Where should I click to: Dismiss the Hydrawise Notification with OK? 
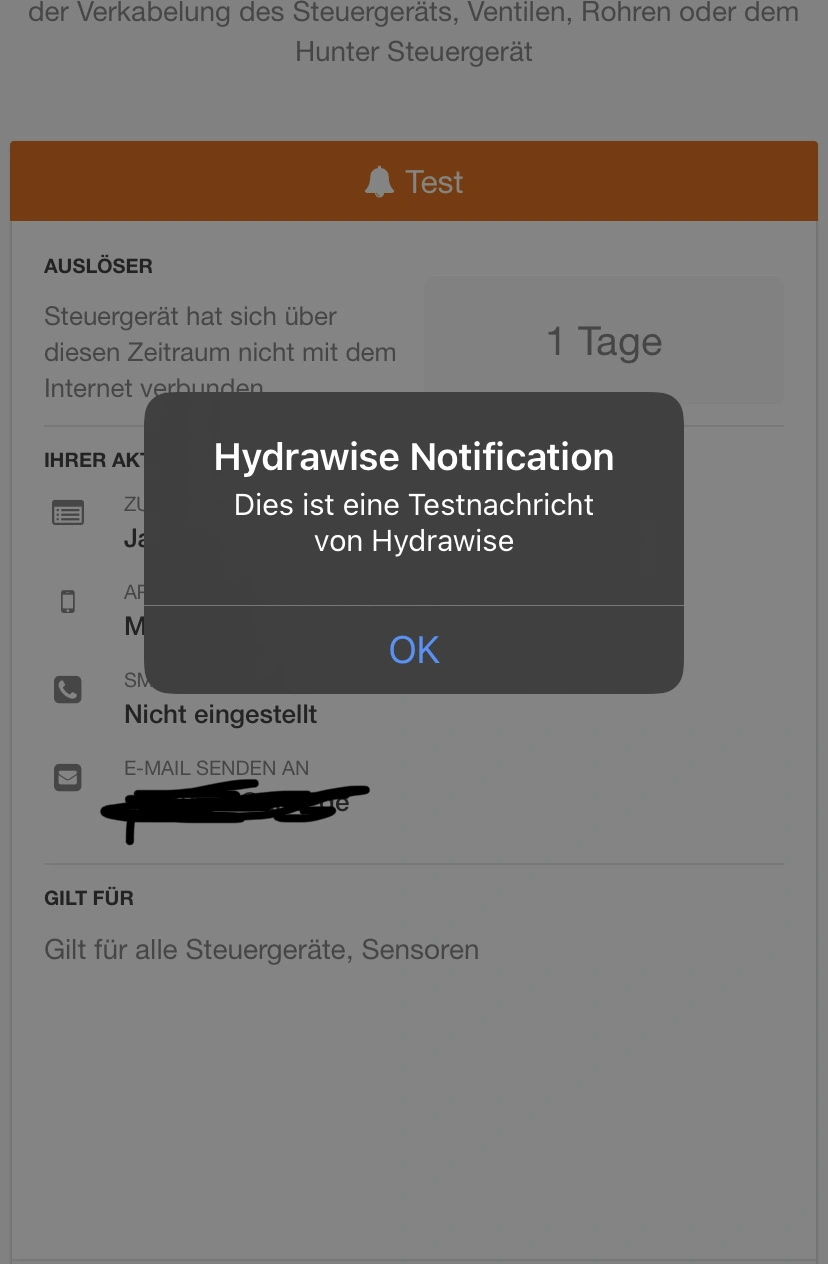(x=414, y=650)
